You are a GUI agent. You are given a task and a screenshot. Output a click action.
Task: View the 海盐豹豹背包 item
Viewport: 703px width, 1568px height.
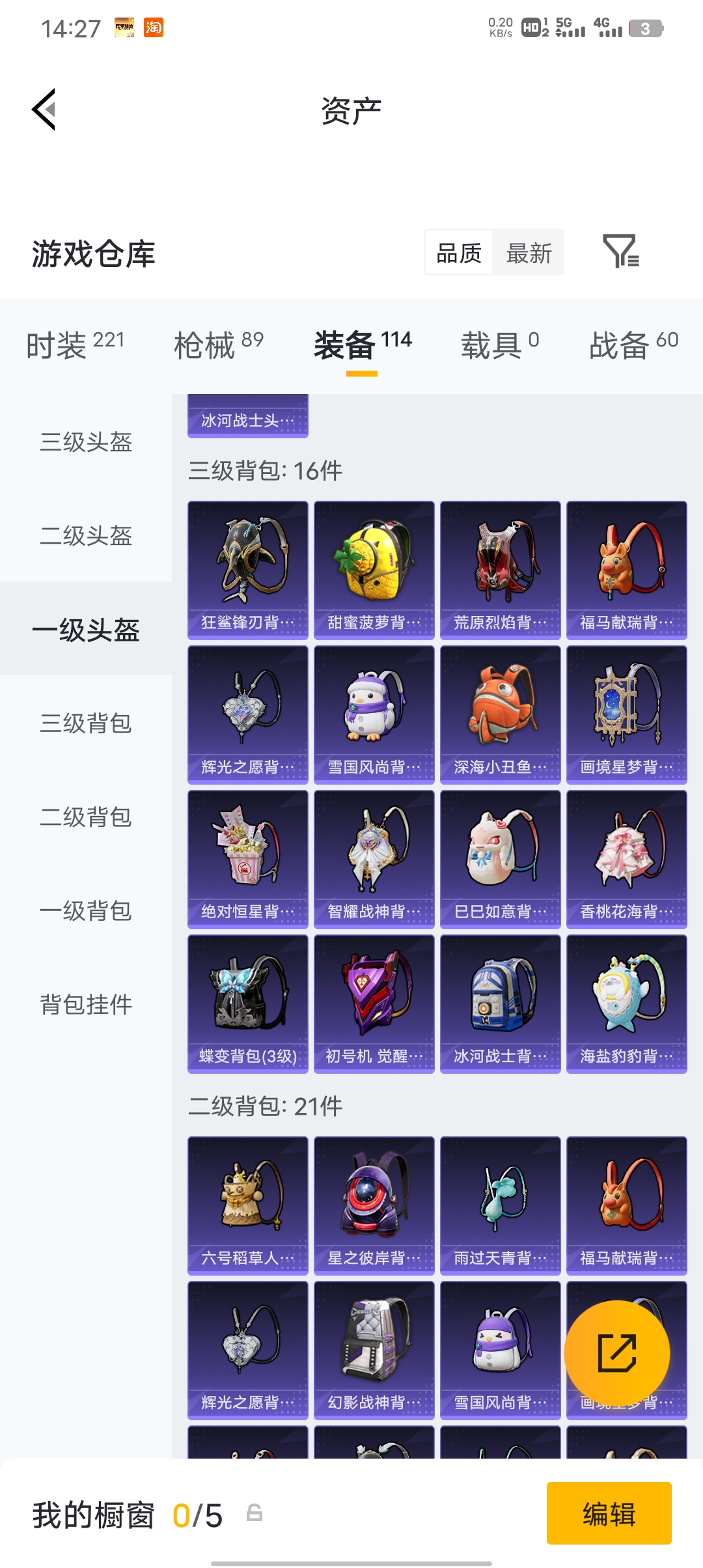pyautogui.click(x=627, y=1003)
